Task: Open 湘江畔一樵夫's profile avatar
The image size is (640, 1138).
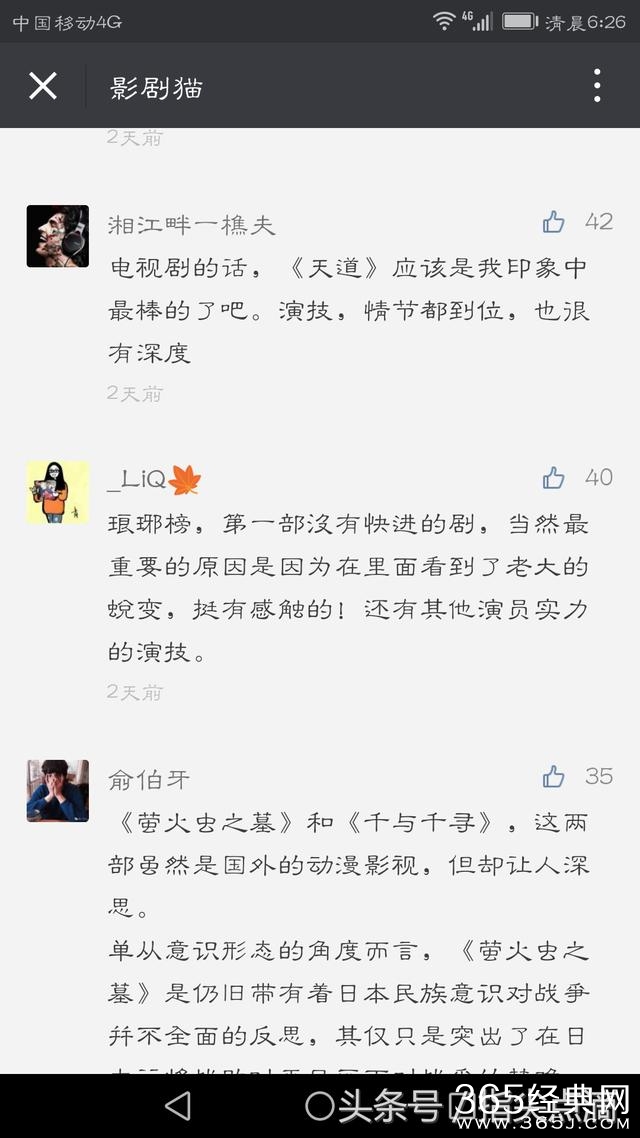Action: tap(58, 236)
